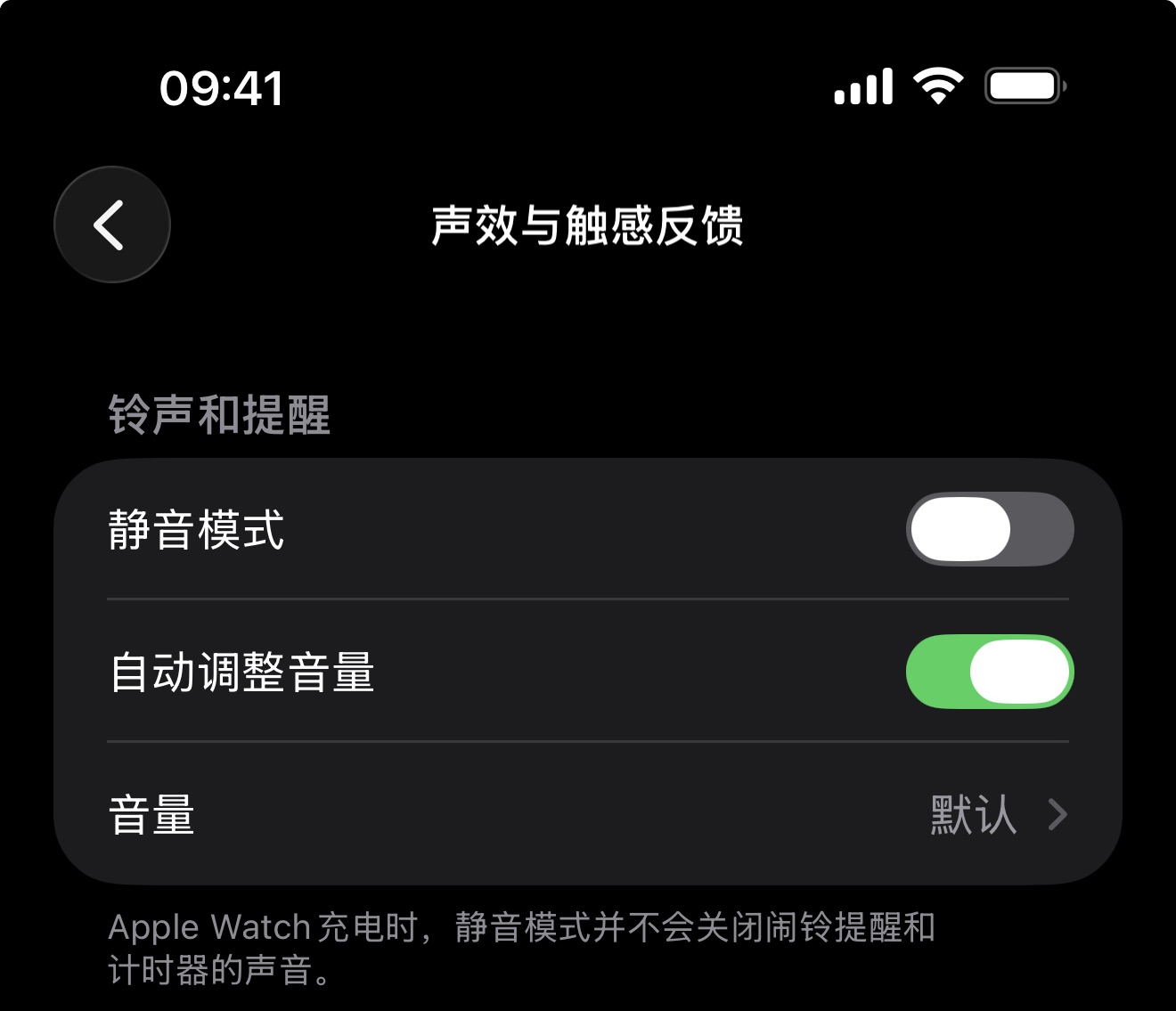The image size is (1176, 1011).
Task: Open the 音量 setting row
Action: (588, 814)
